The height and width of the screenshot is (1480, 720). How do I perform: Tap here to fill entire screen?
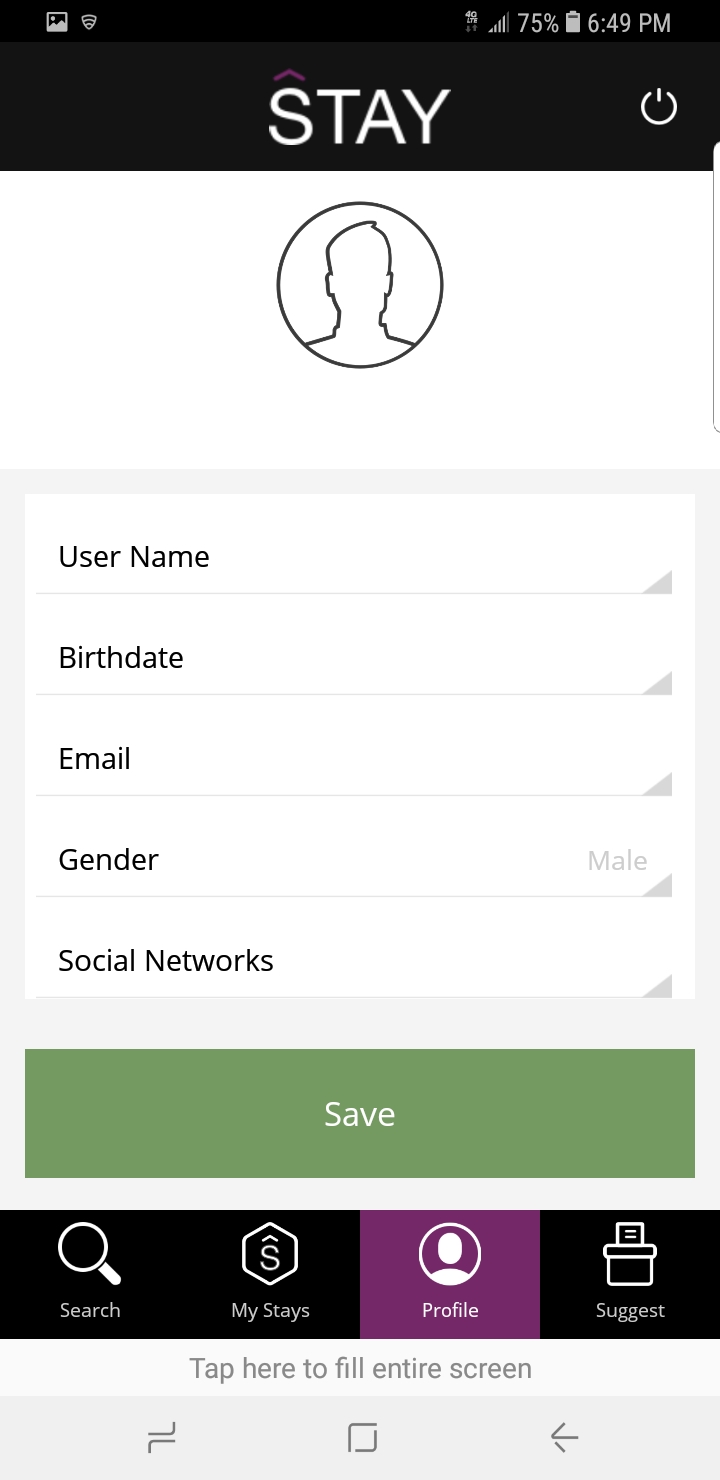[x=360, y=1368]
